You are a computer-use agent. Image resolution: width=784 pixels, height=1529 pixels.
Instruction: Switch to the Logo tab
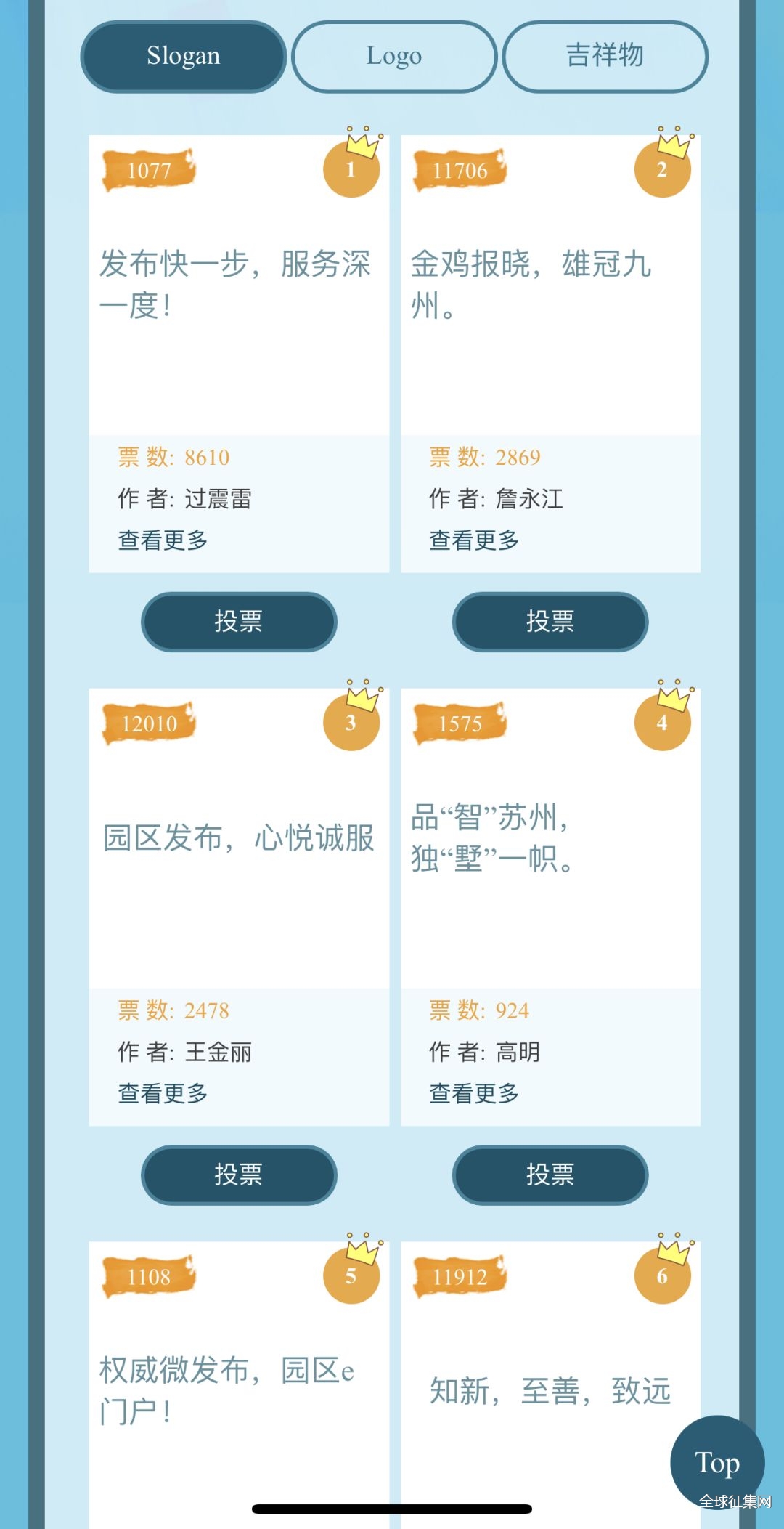pyautogui.click(x=394, y=57)
